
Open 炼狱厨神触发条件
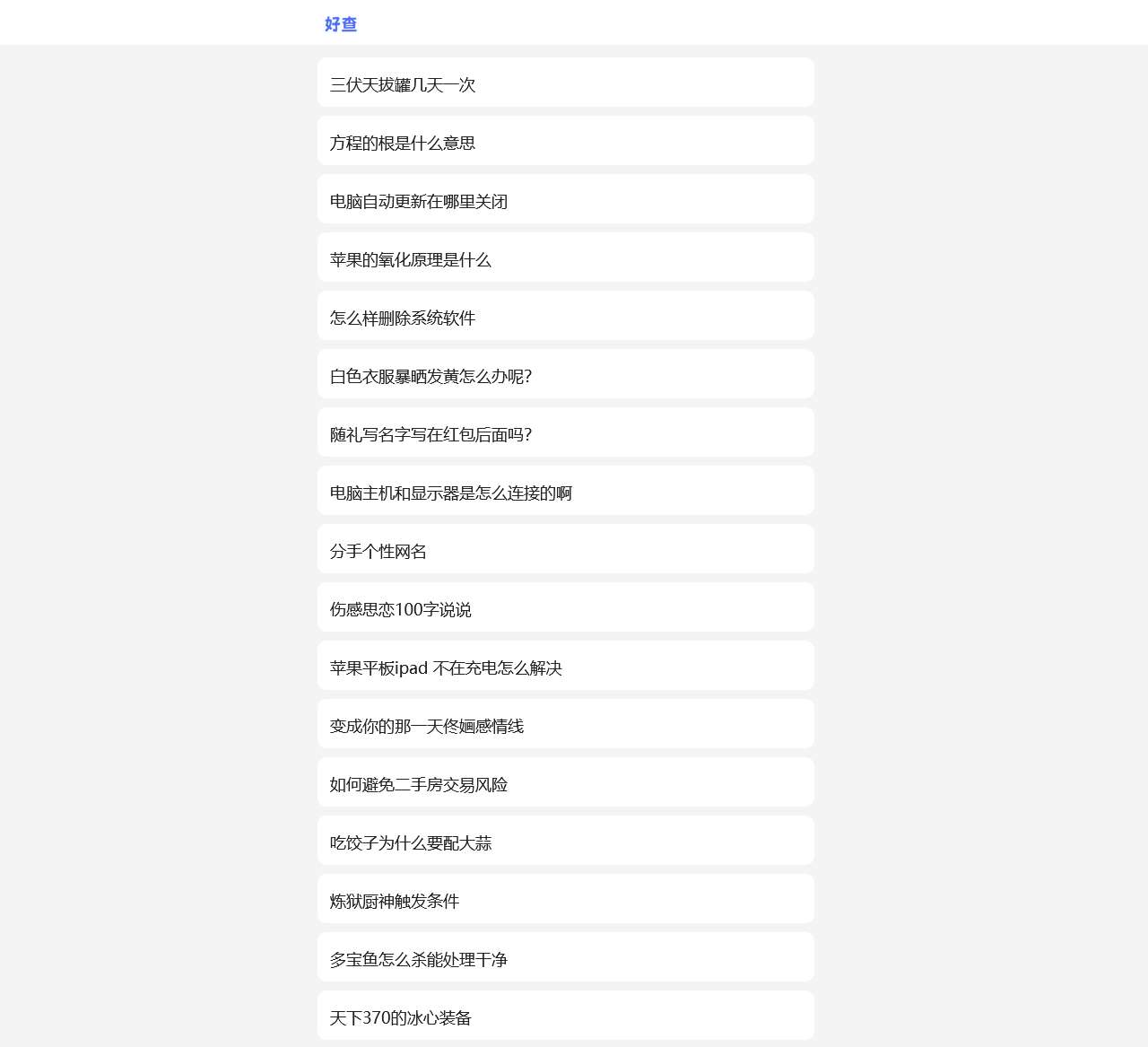(395, 902)
